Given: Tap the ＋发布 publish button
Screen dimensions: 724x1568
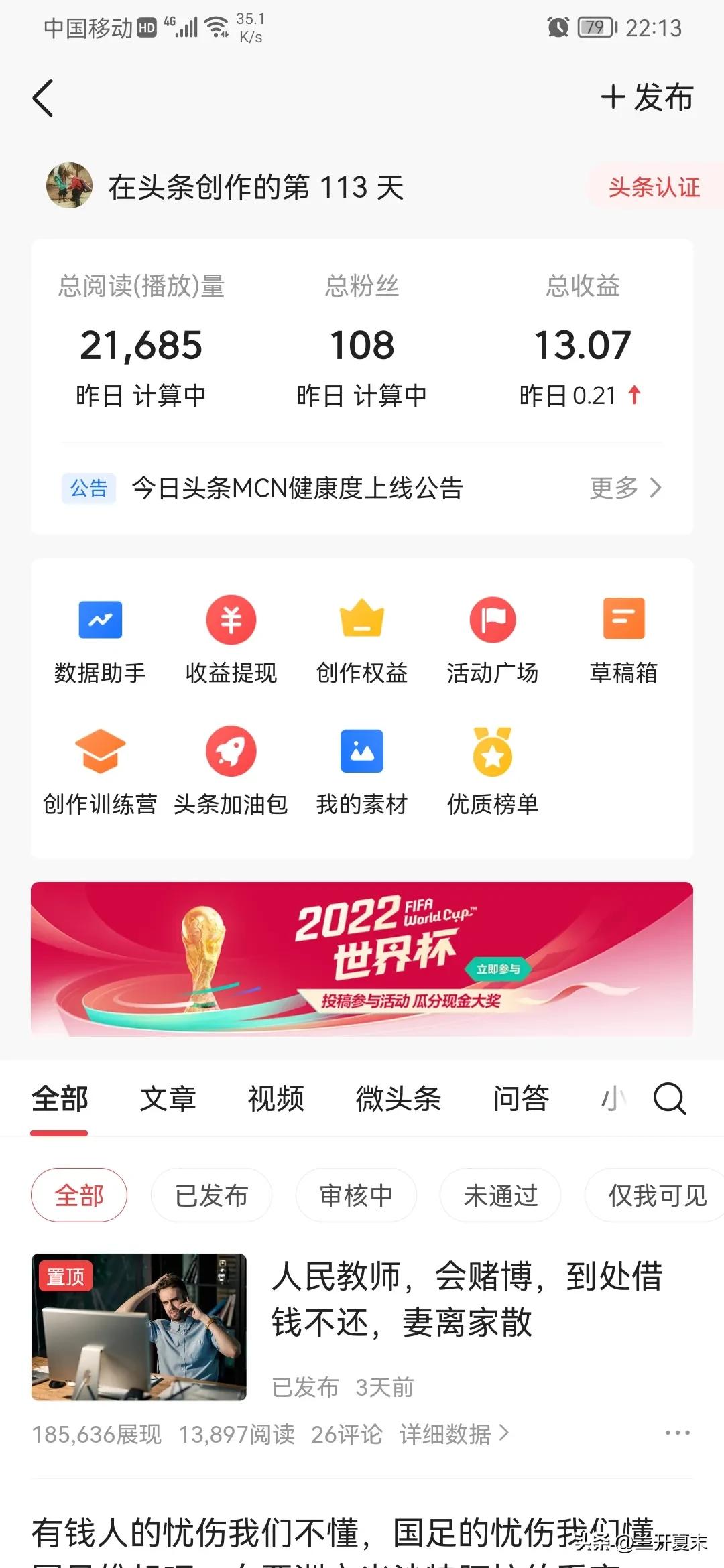Looking at the screenshot, I should [x=646, y=98].
